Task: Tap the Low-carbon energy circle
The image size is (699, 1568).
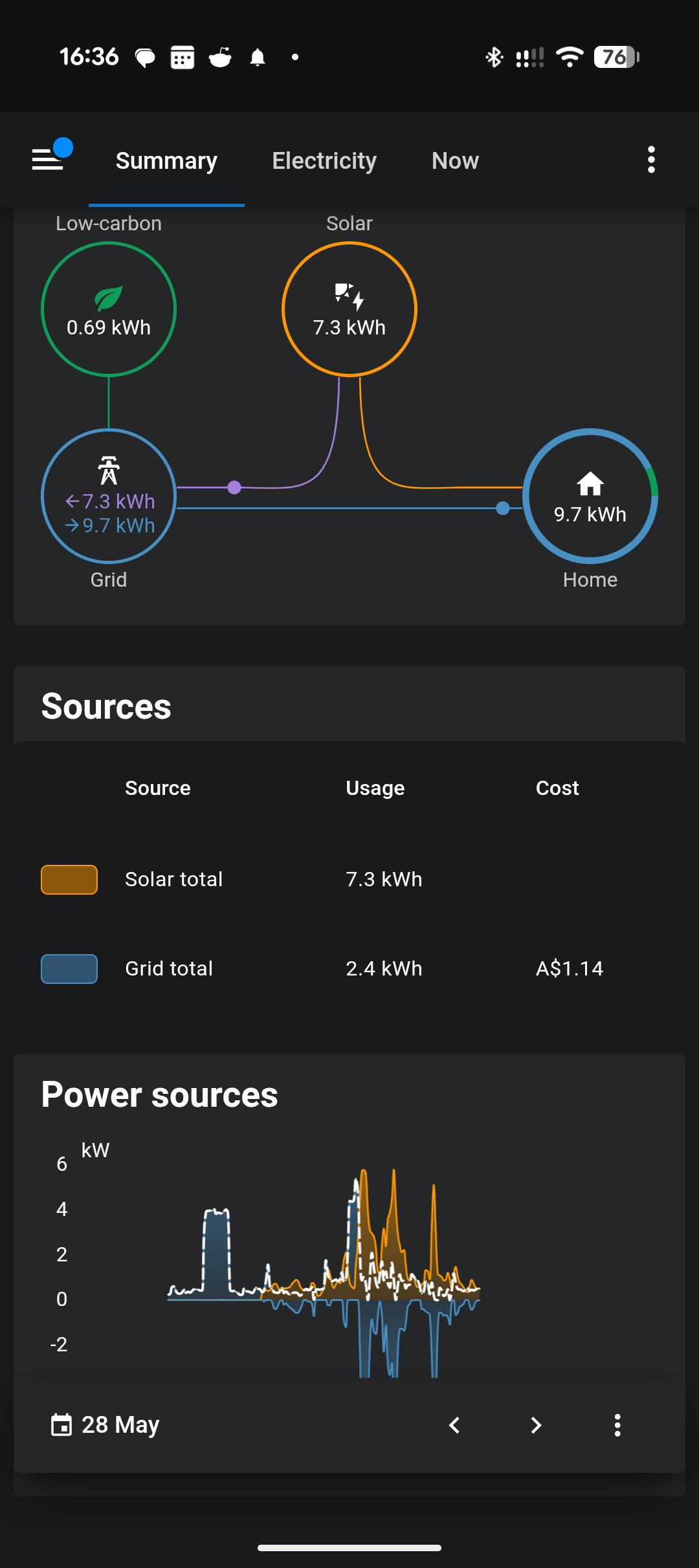Action: [109, 309]
